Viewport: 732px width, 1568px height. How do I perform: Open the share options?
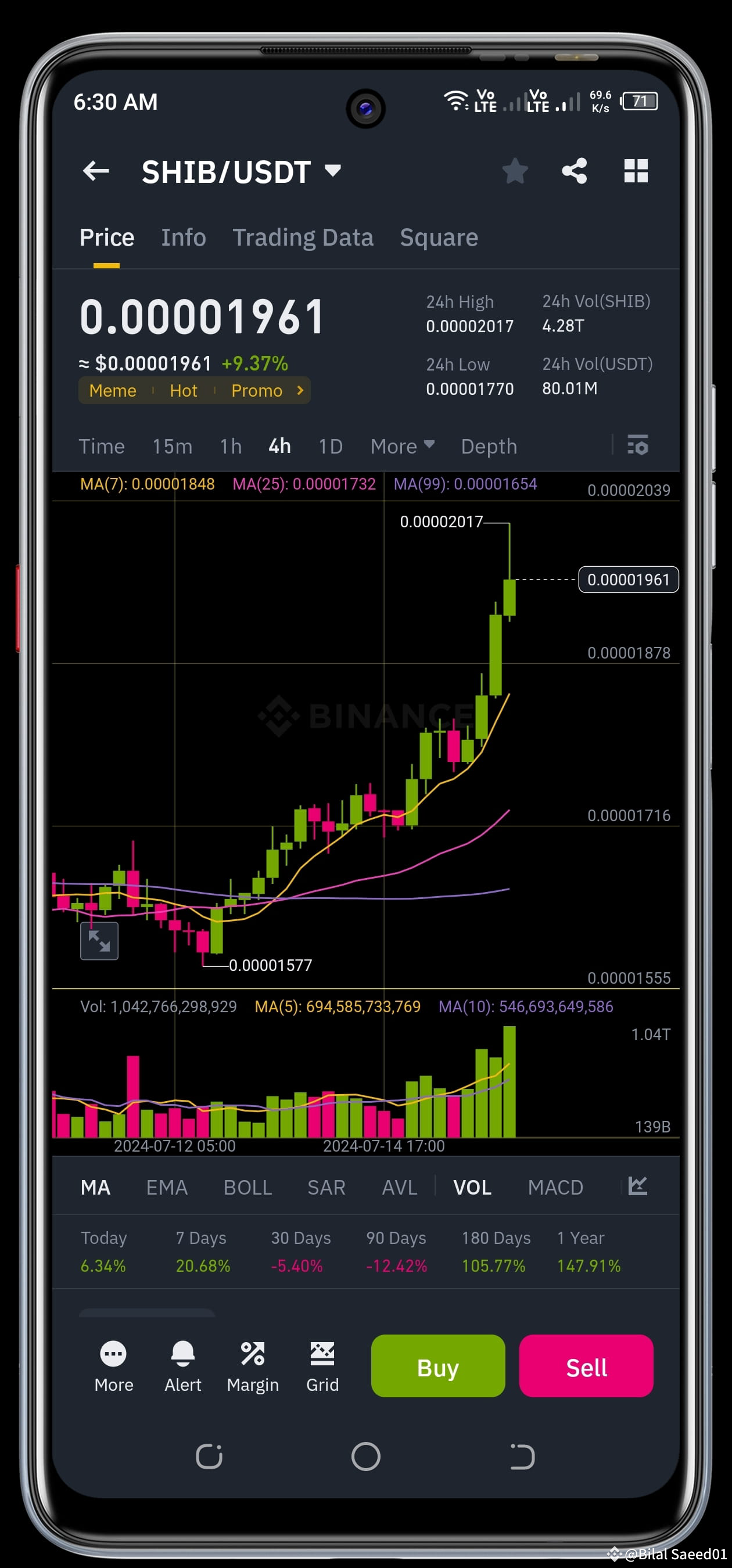pos(575,171)
